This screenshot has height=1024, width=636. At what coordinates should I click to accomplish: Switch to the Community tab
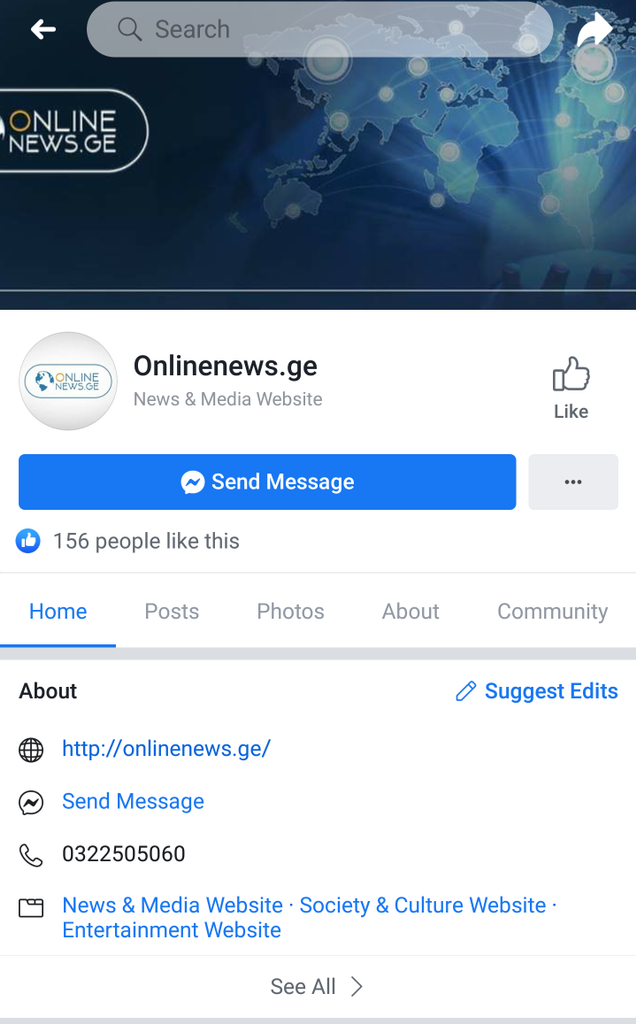coord(552,611)
